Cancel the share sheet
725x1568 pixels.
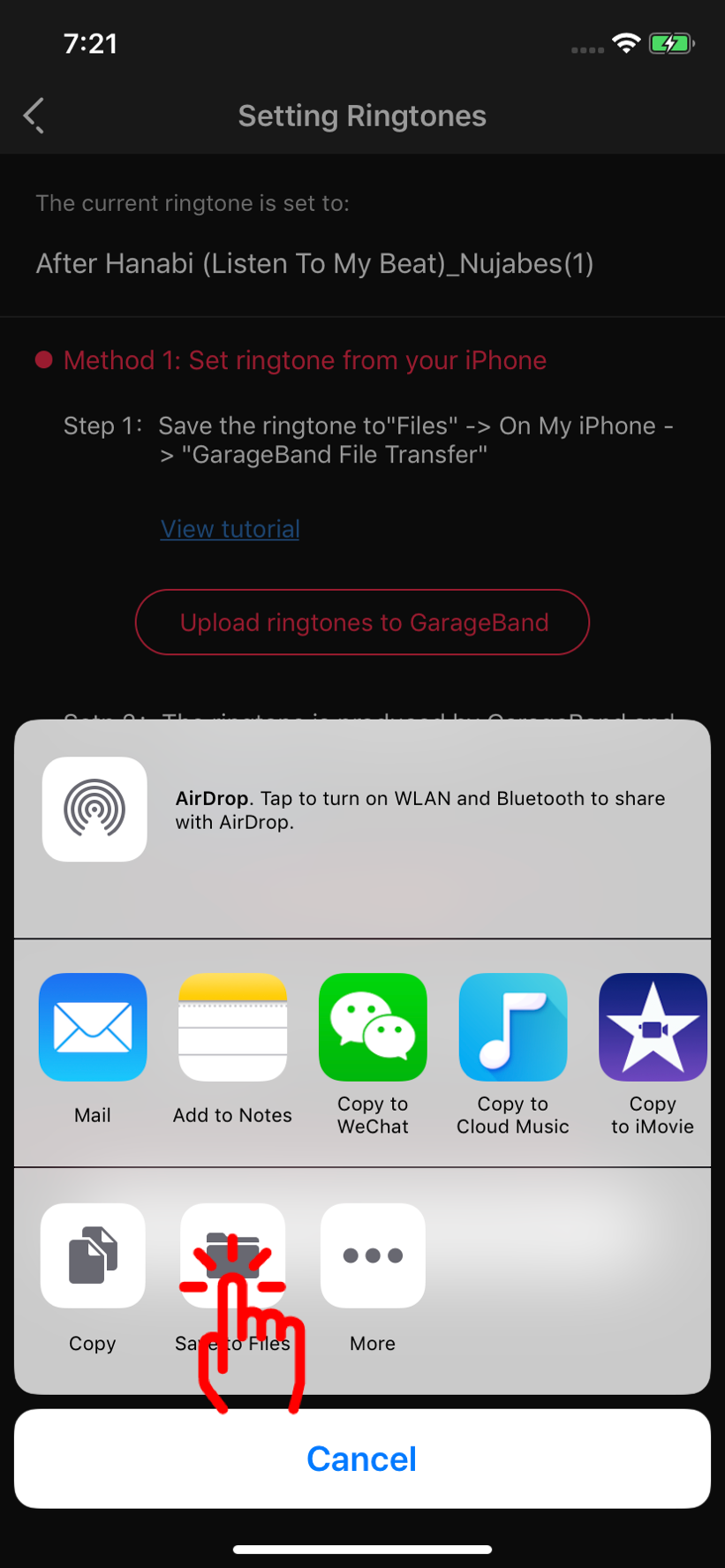362,1459
